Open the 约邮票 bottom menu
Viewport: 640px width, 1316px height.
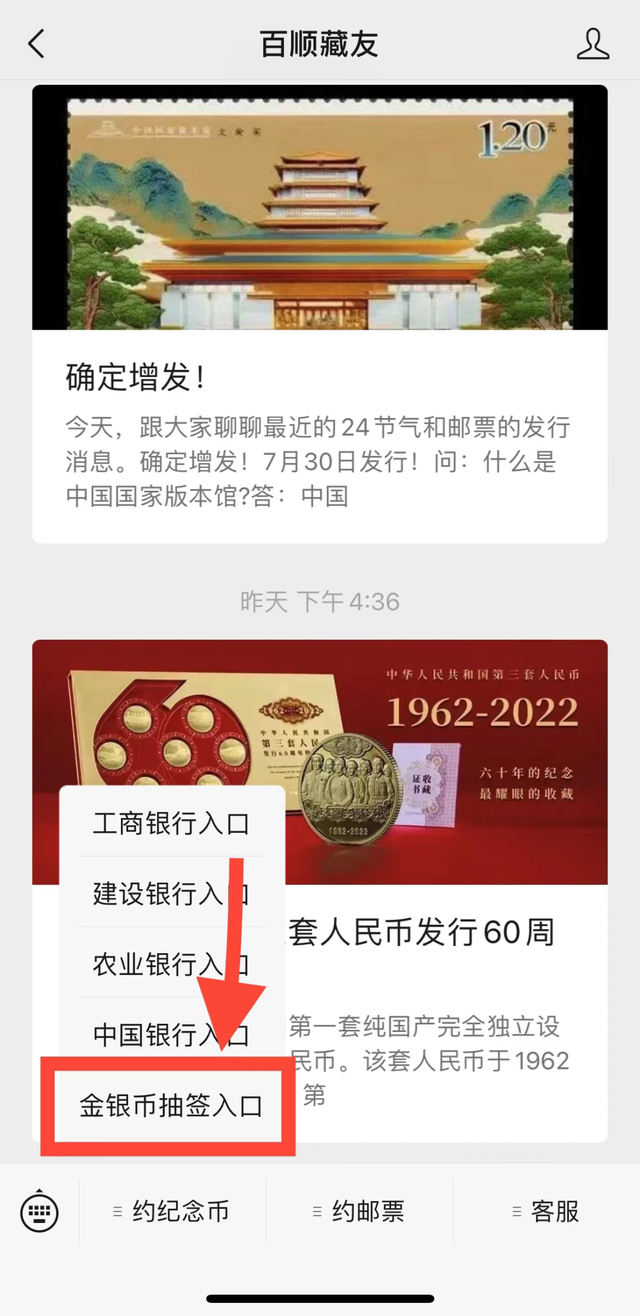click(359, 1212)
